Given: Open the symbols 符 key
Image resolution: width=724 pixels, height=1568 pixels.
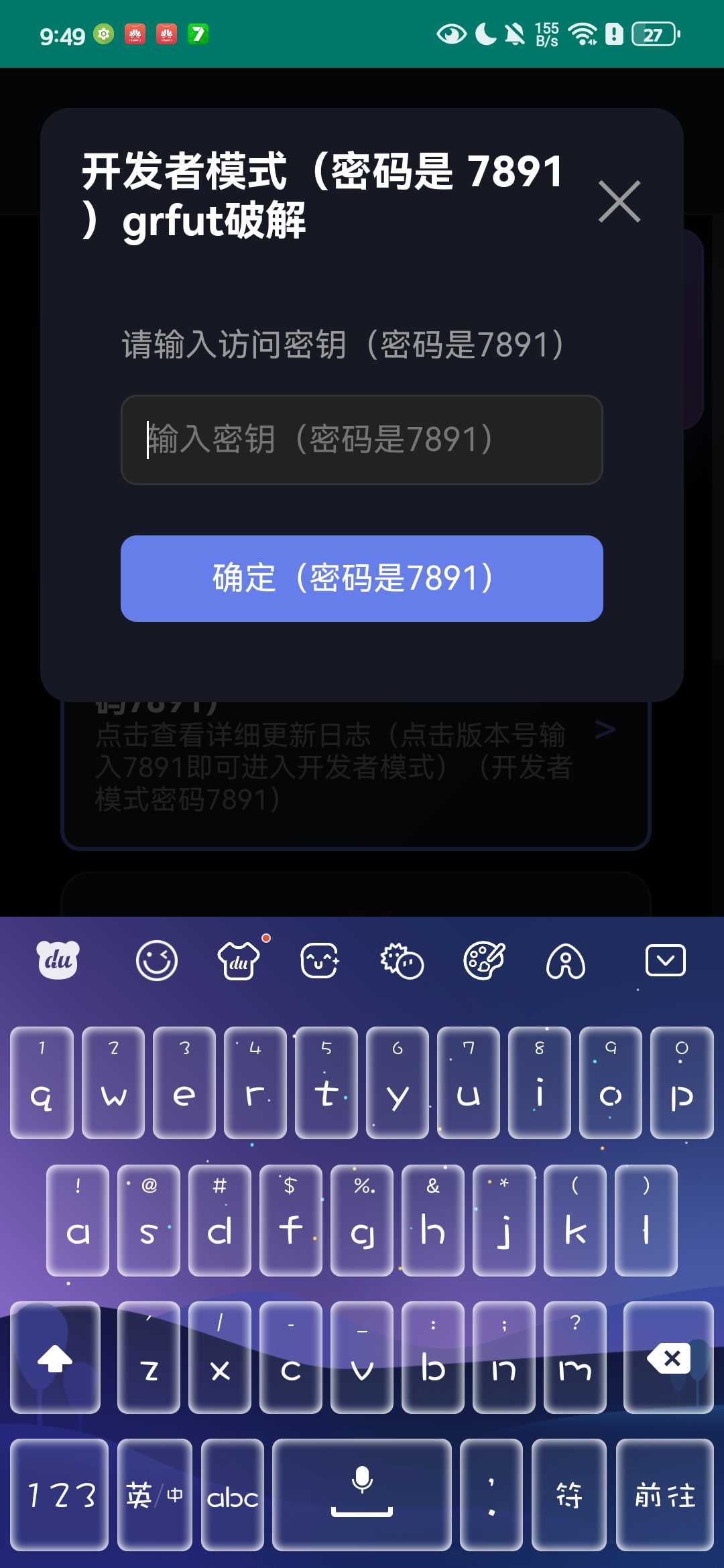Looking at the screenshot, I should click(x=568, y=1494).
